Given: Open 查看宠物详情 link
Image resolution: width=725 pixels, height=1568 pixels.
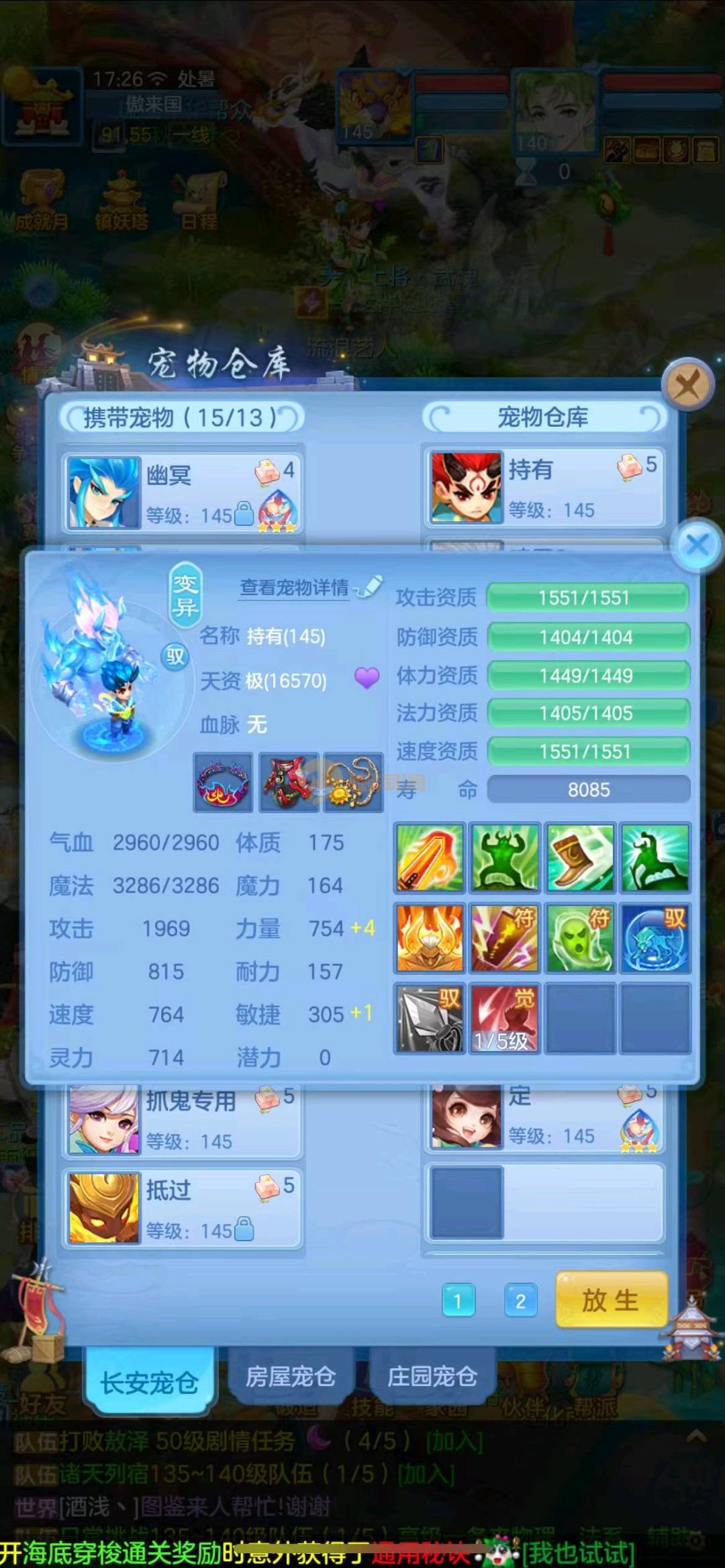Looking at the screenshot, I should [x=295, y=588].
